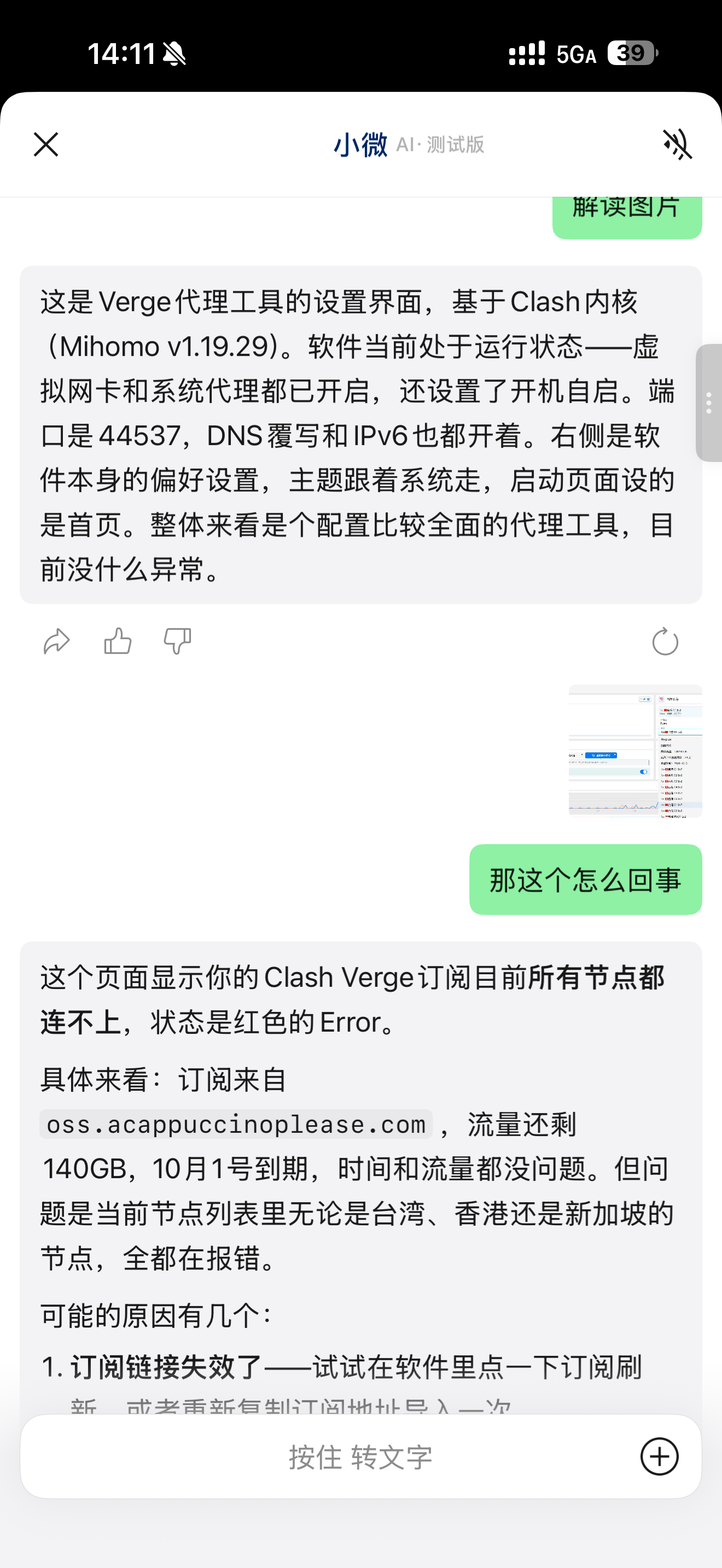Regenerate the Verge settings explanation reply

pyautogui.click(x=665, y=641)
